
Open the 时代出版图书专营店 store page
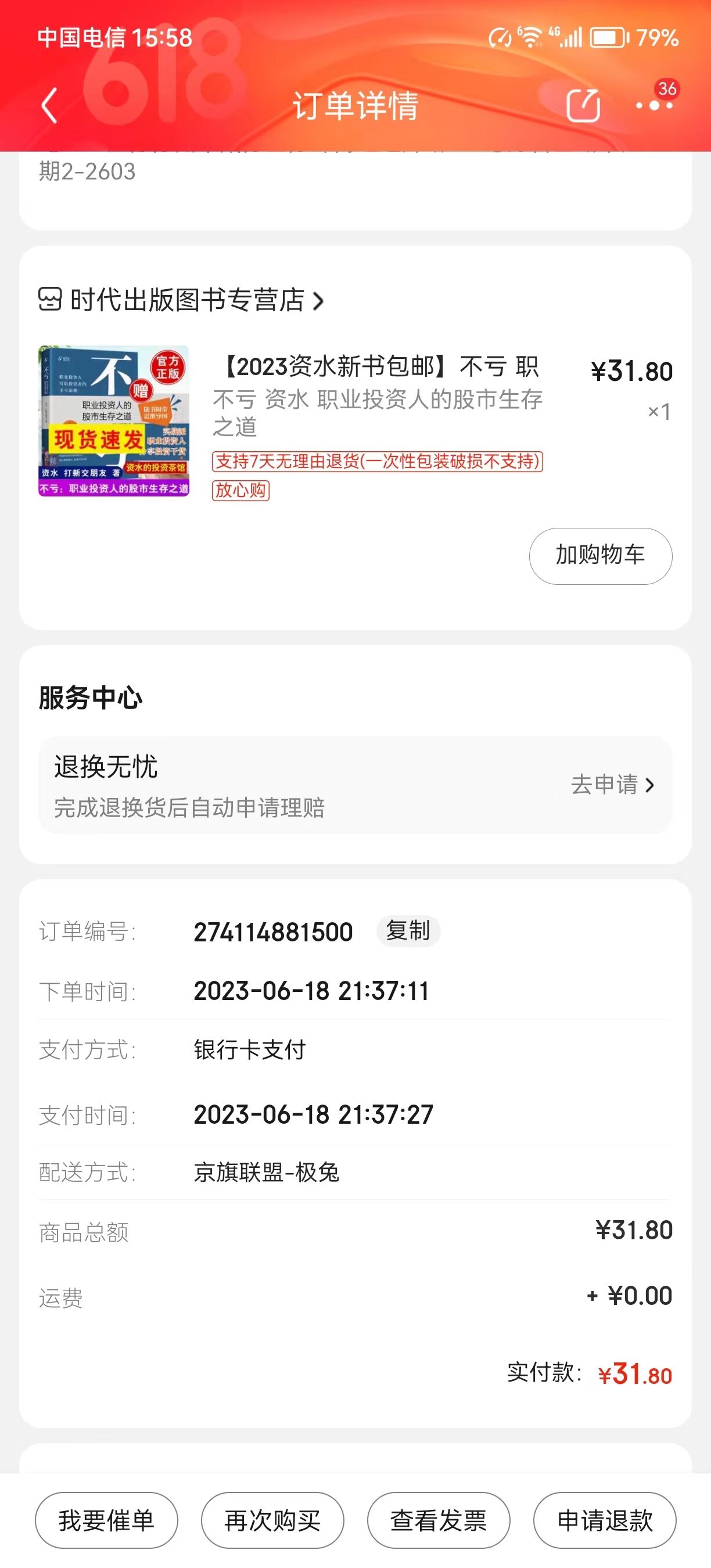[x=181, y=300]
